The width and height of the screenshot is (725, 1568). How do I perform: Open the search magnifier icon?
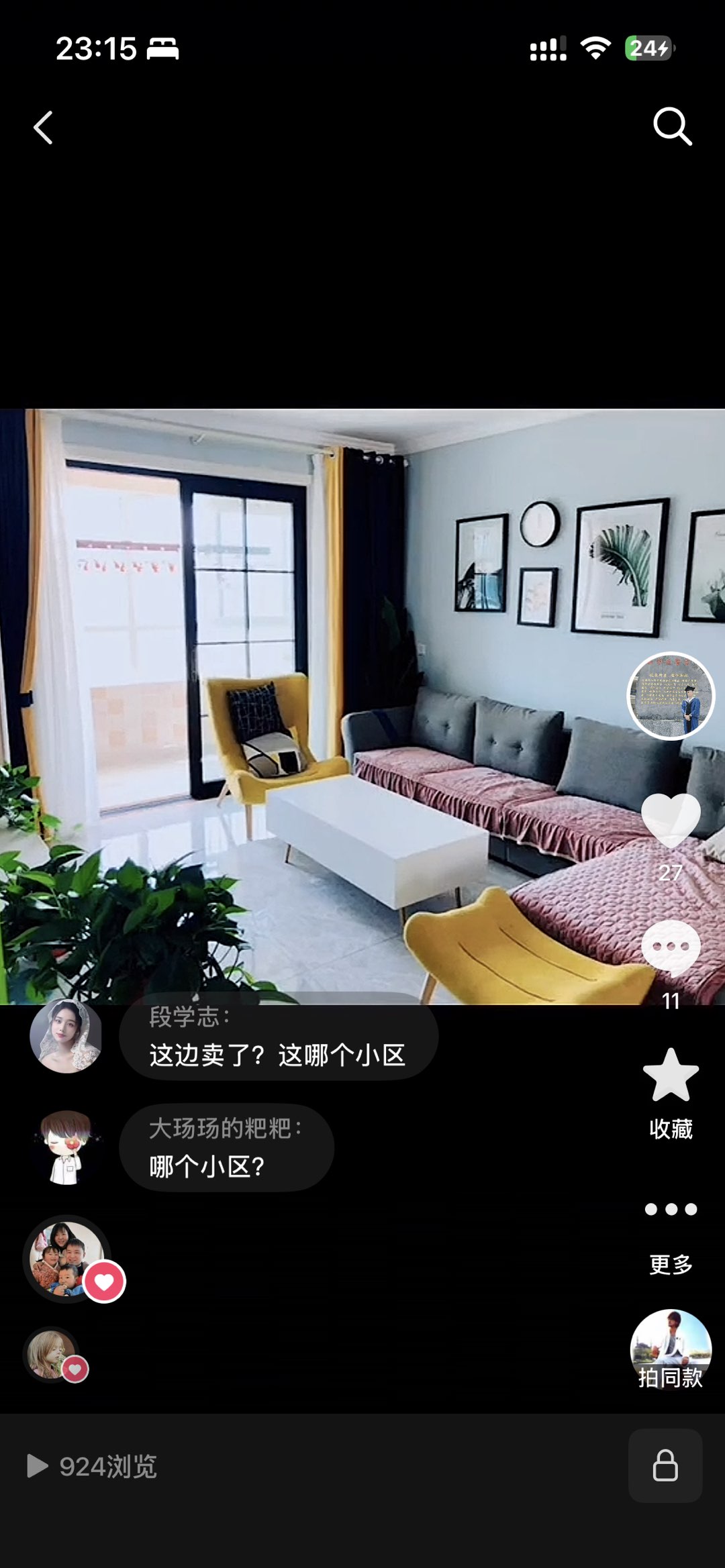672,126
